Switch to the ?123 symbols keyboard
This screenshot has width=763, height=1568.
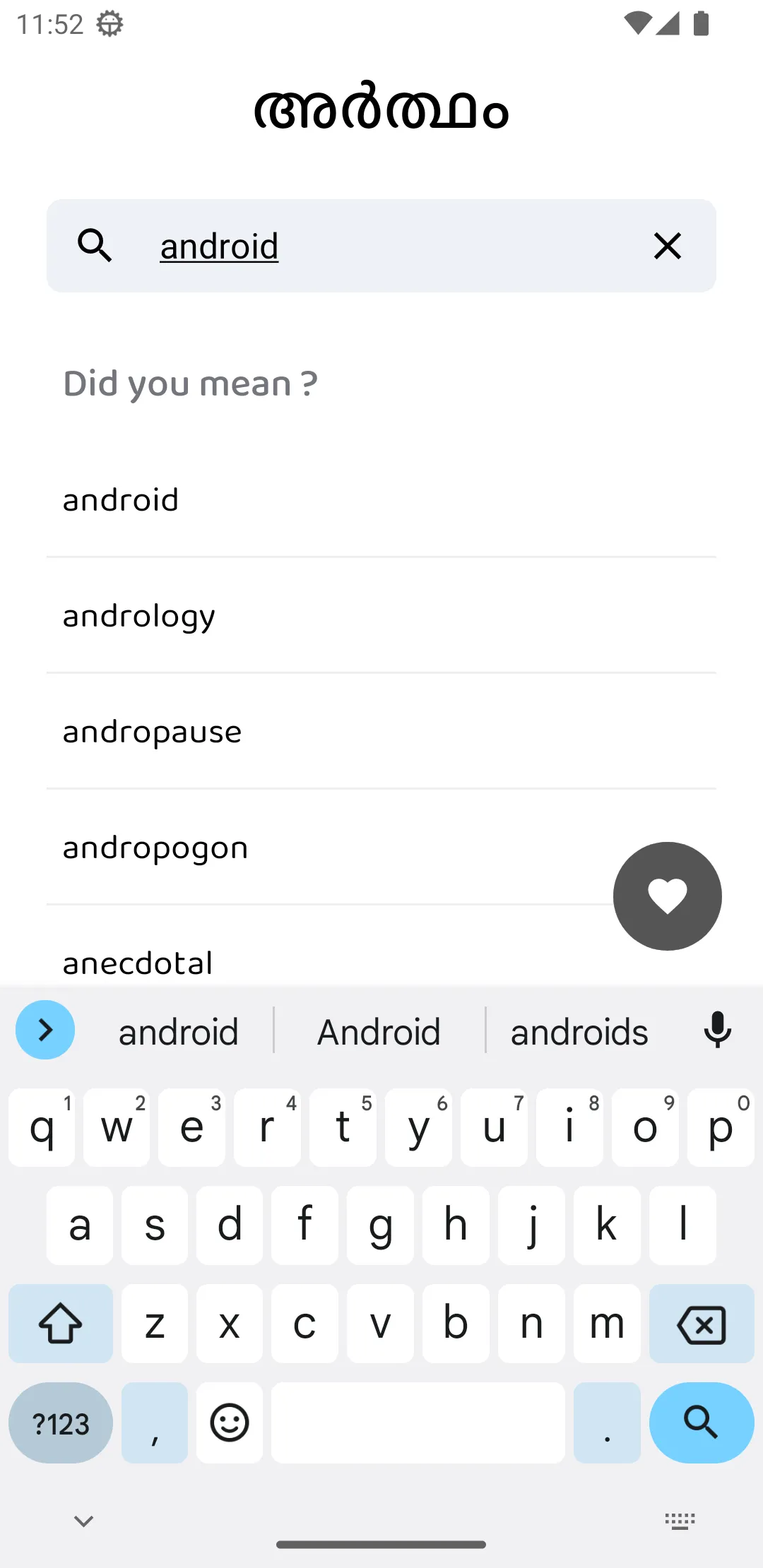click(x=61, y=1423)
